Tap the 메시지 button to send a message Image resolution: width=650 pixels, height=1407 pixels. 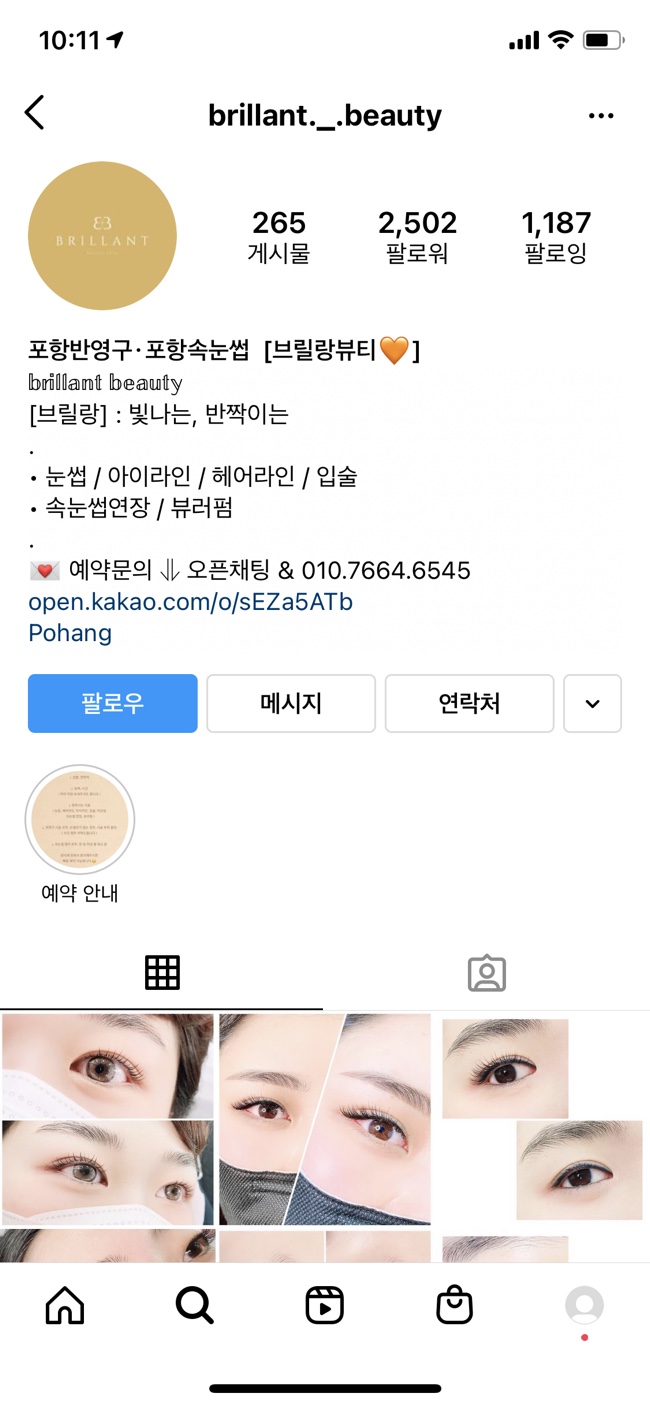coord(291,703)
